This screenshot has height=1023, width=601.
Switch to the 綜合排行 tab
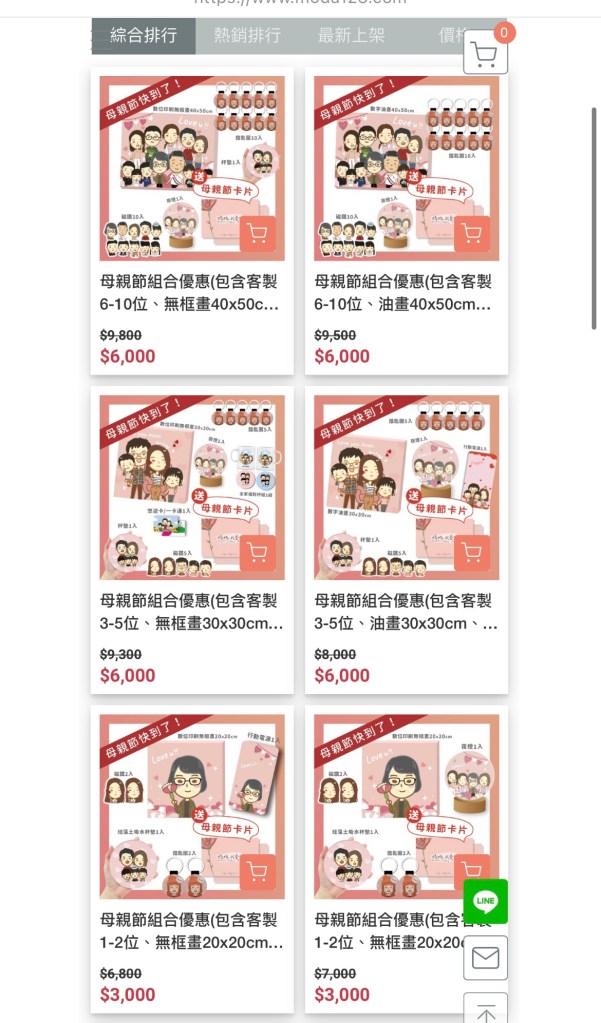click(143, 35)
